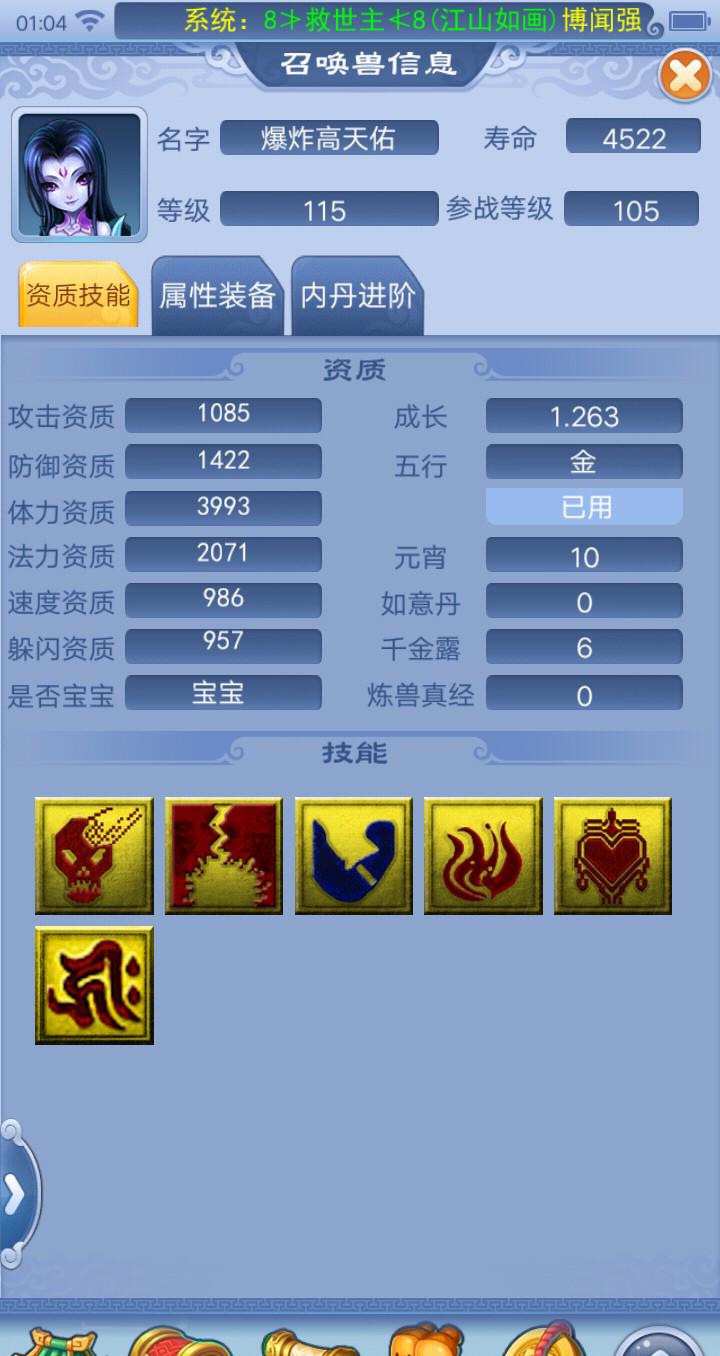
Task: View the blue wing skill icon
Action: pos(353,855)
